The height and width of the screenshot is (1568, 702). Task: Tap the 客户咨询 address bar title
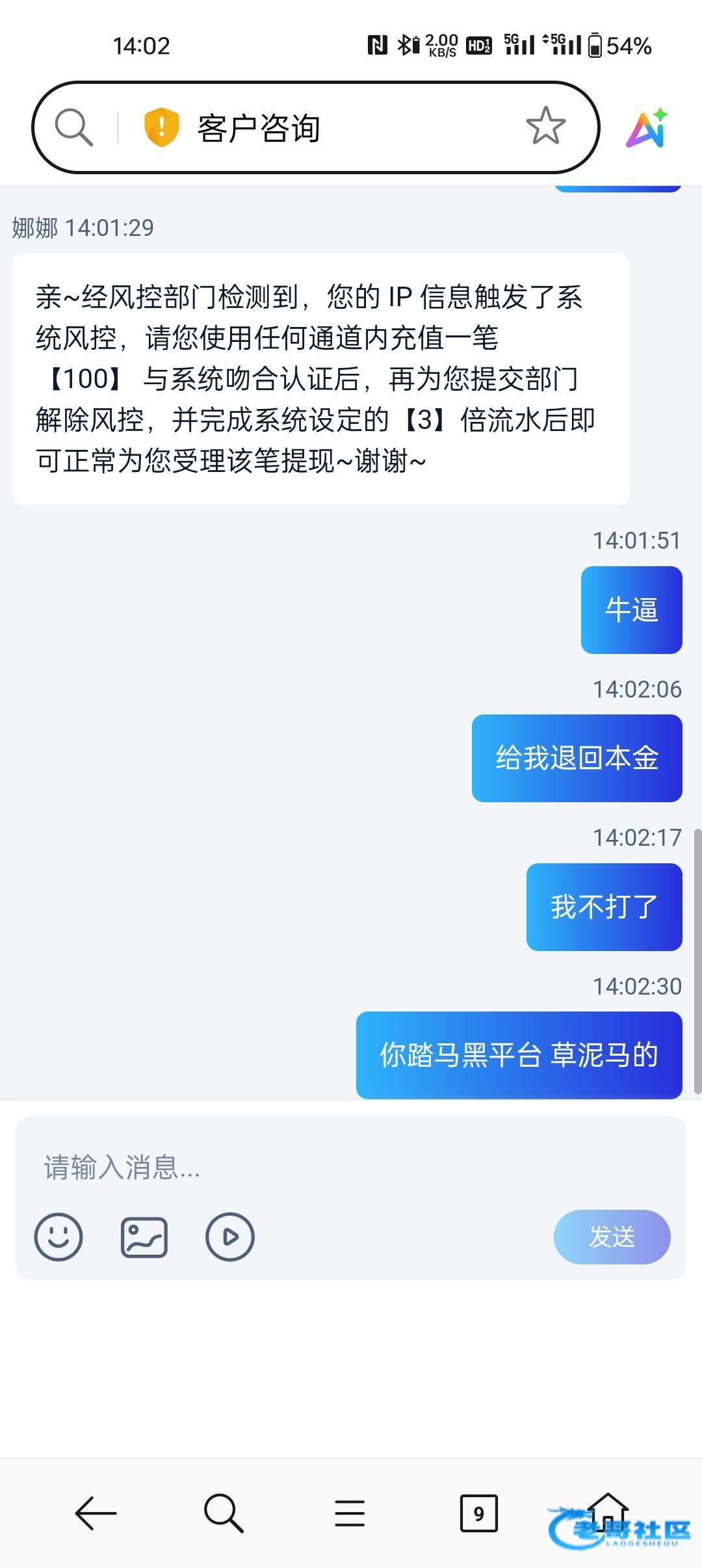coord(259,127)
